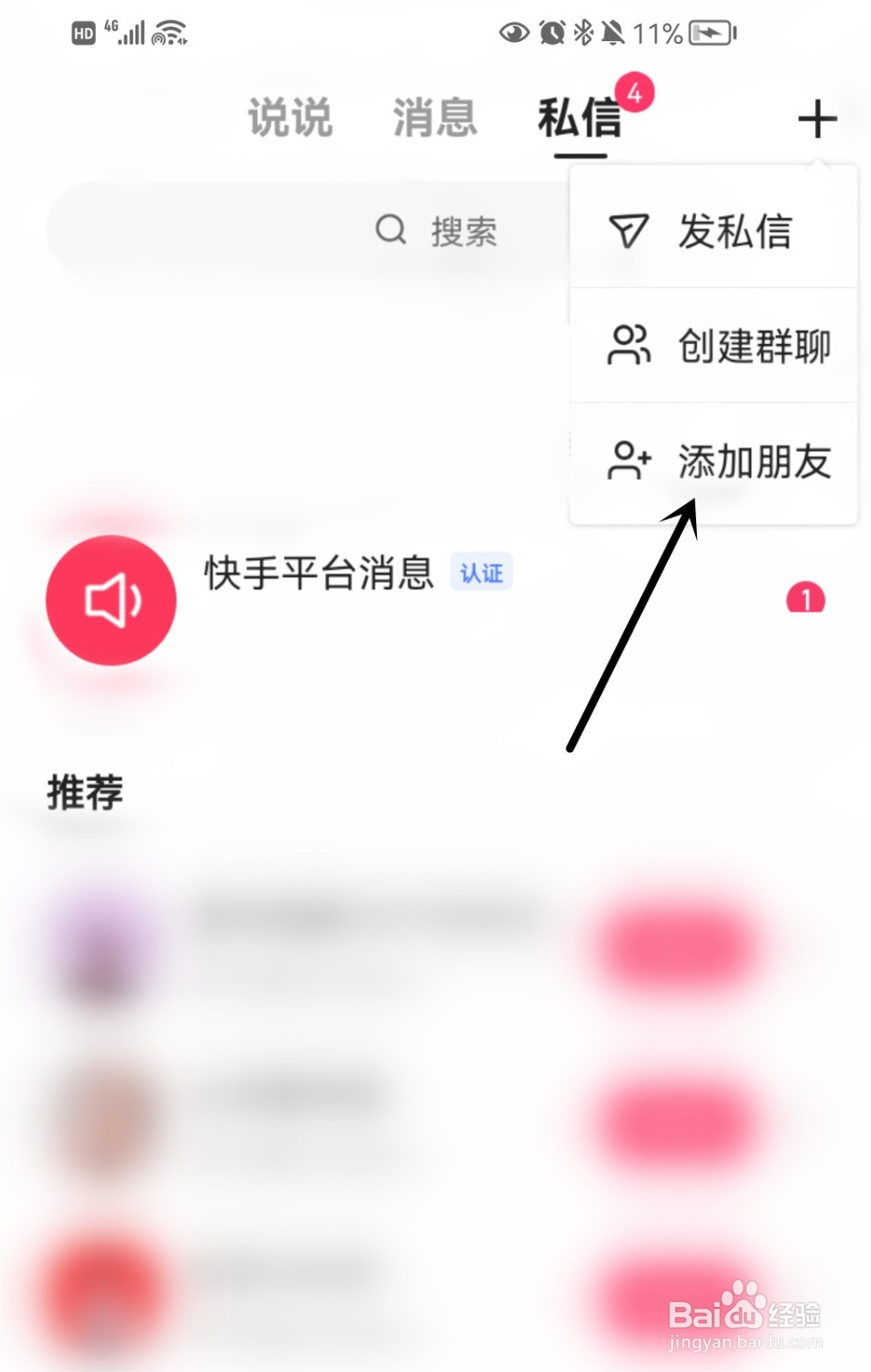The height and width of the screenshot is (1372, 871).
Task: Click the Bluetooth icon in status bar
Action: click(x=585, y=33)
